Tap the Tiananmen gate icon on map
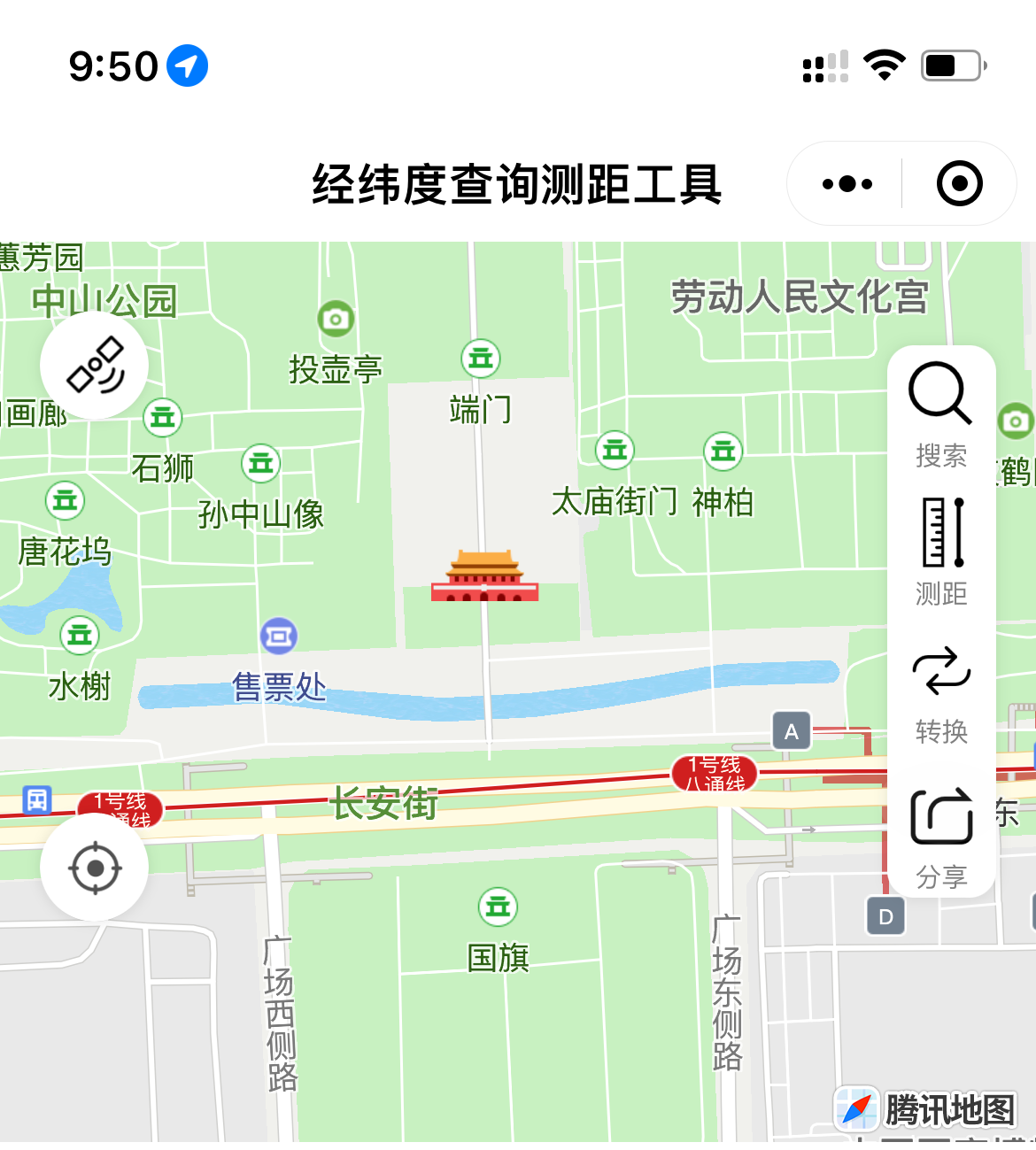This screenshot has width=1036, height=1150. [484, 577]
